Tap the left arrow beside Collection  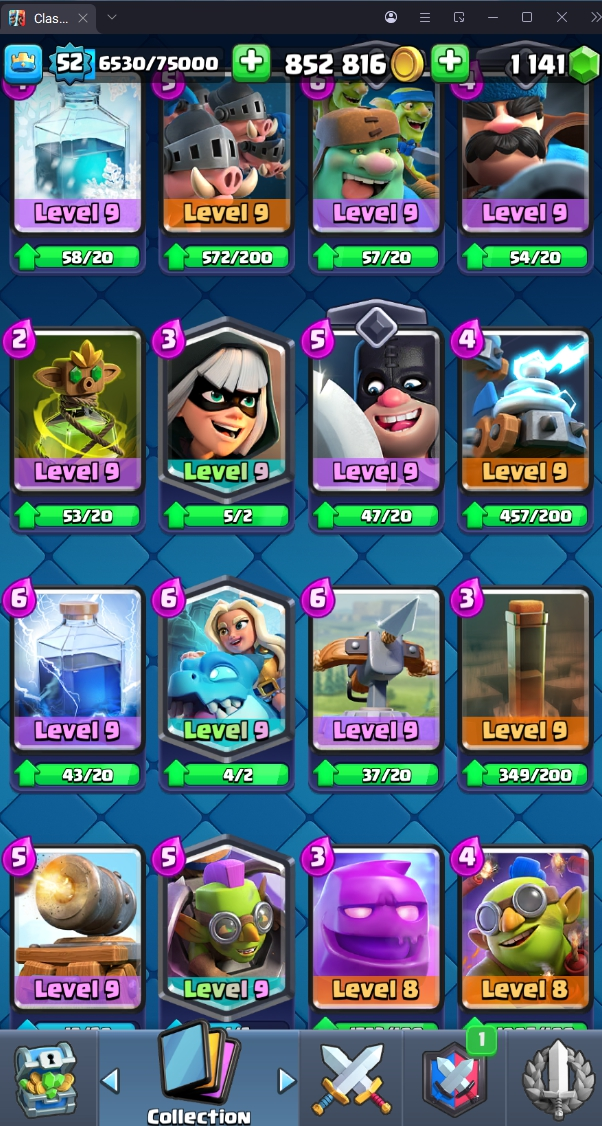pos(111,1080)
